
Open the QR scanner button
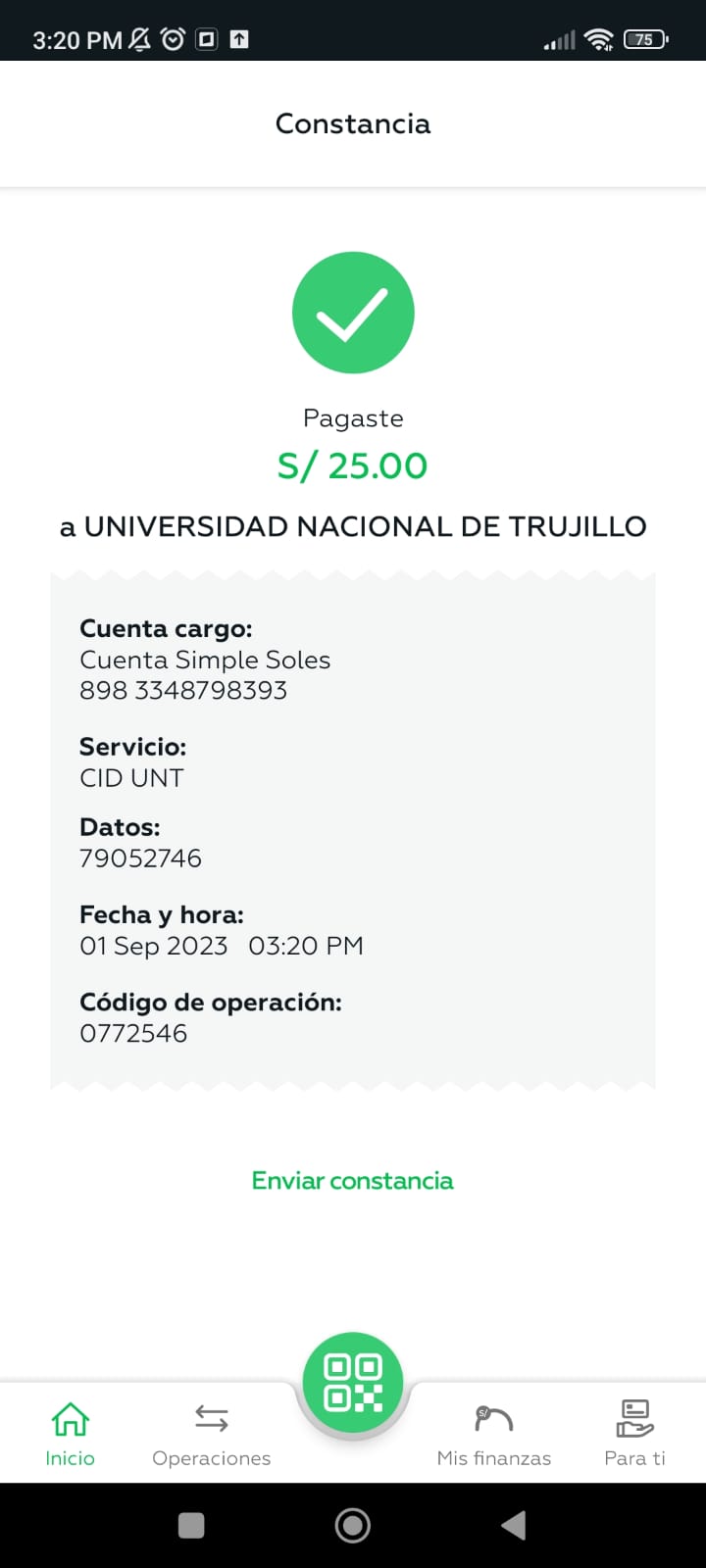pos(353,1383)
